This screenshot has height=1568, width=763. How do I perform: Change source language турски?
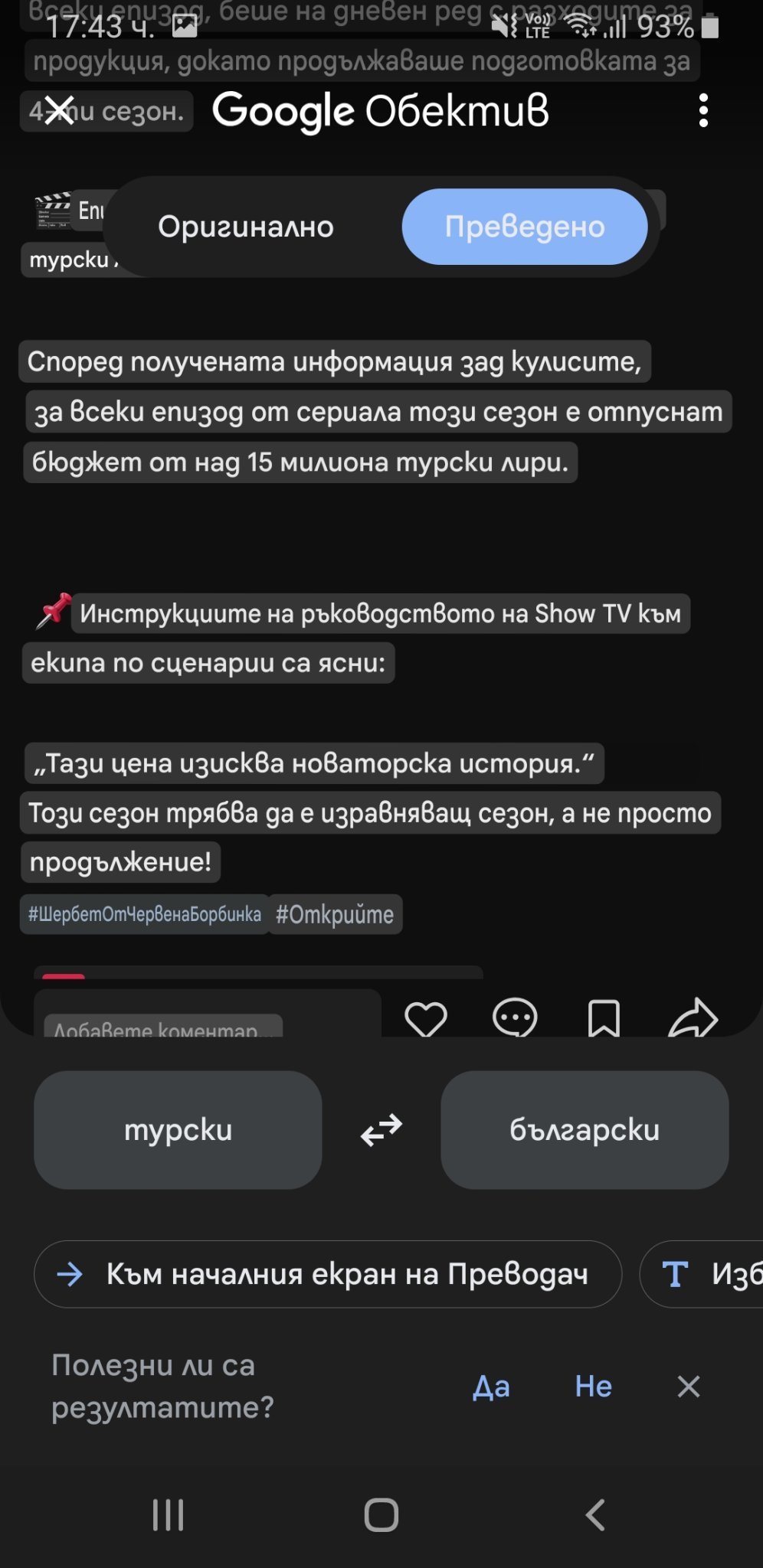178,1130
